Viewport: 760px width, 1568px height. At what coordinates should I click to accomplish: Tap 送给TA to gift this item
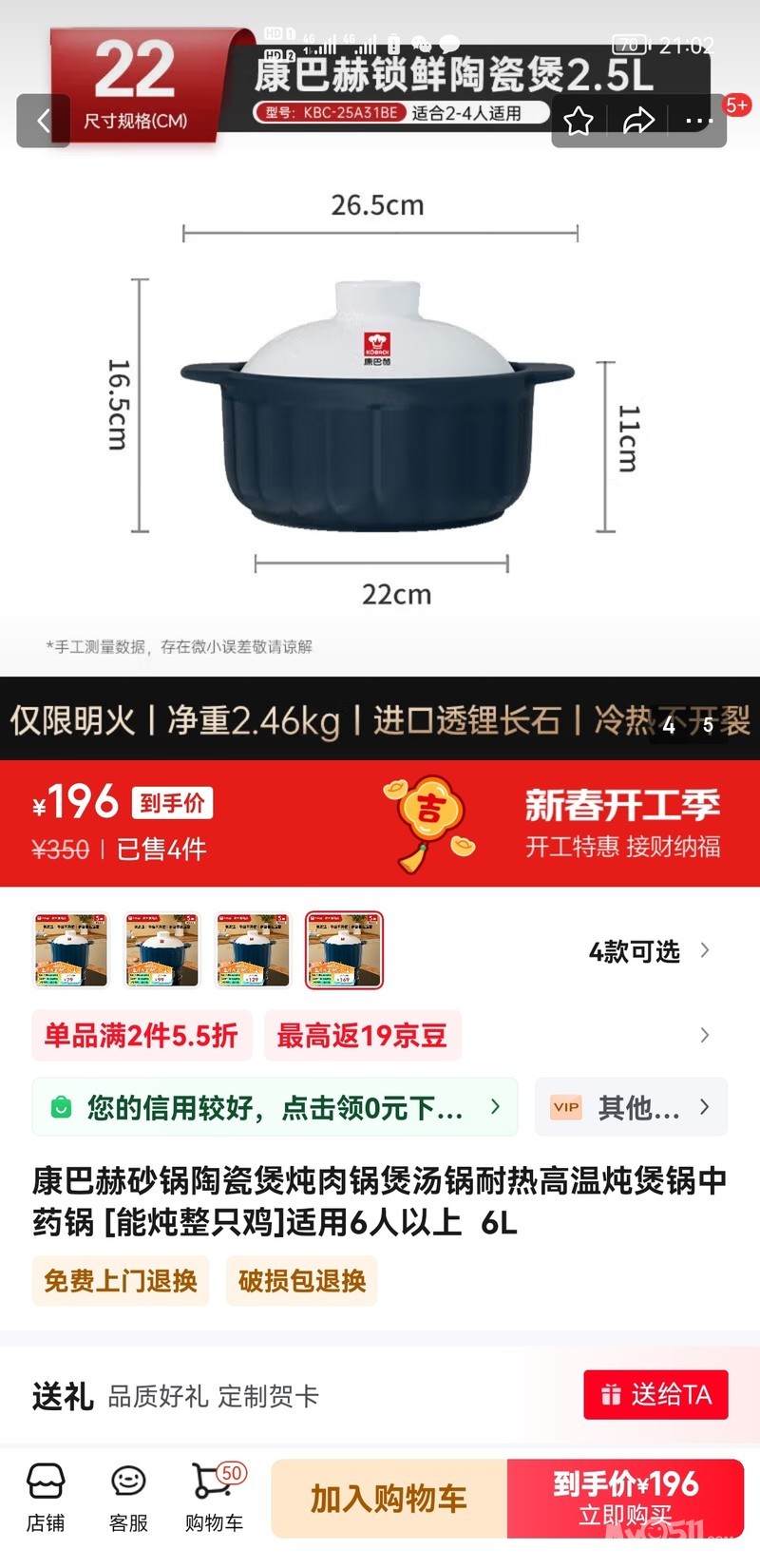656,1395
